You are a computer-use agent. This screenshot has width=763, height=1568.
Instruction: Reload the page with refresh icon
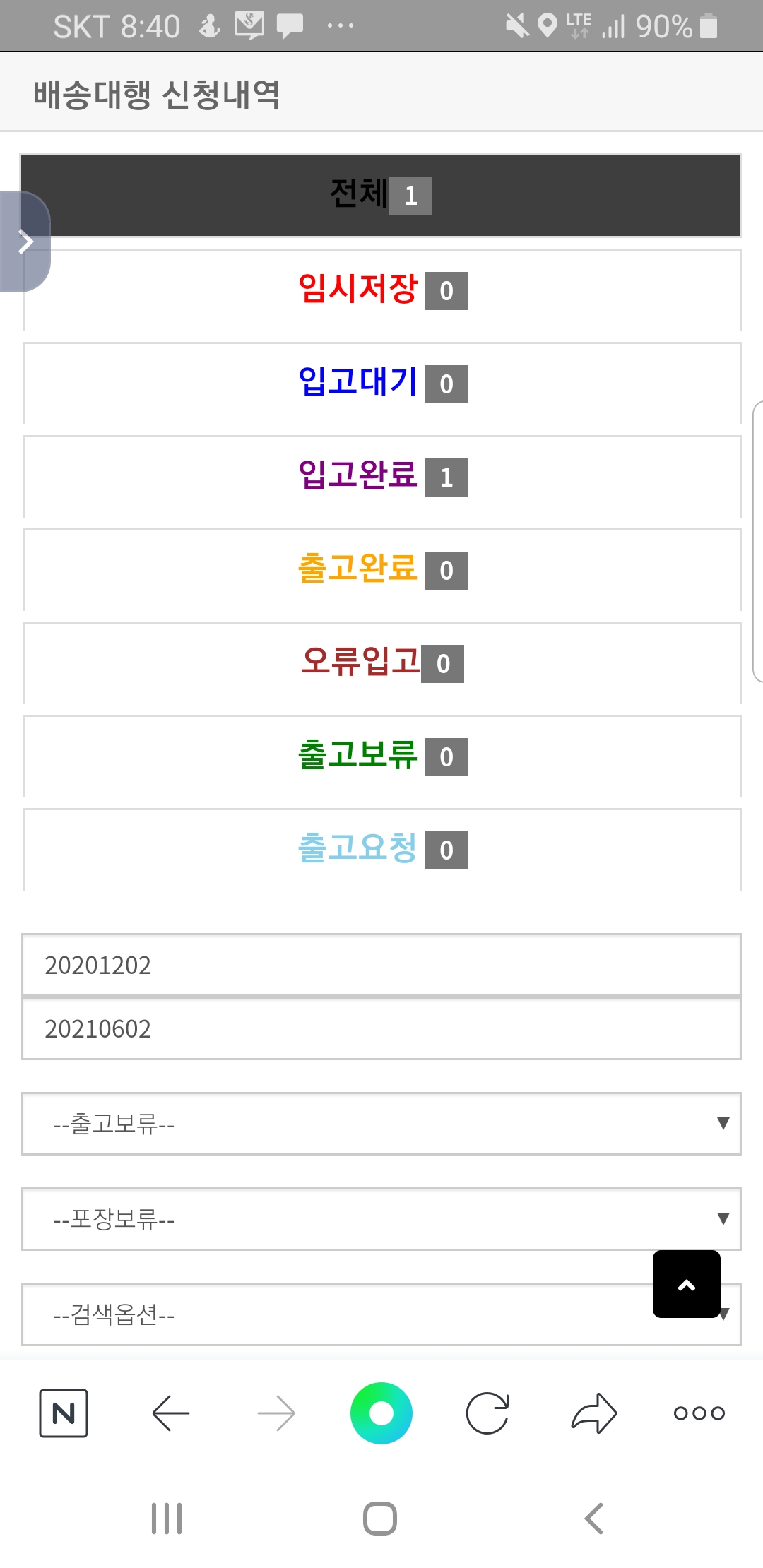click(487, 1413)
